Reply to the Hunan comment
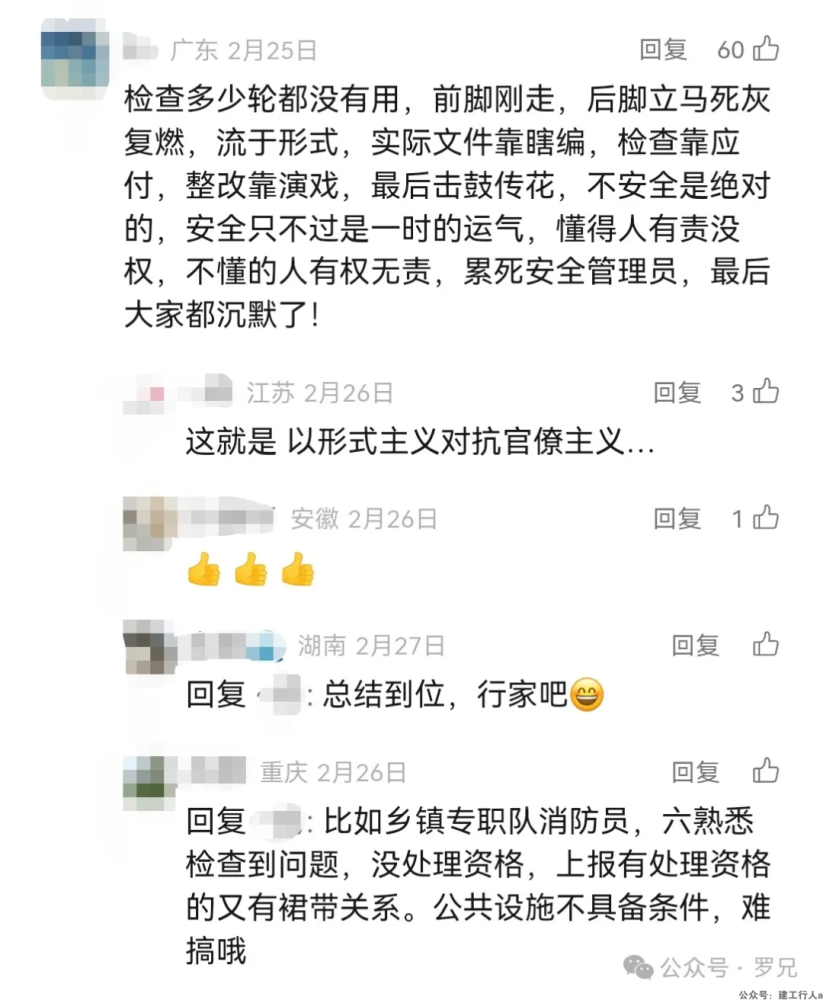Screen dimensions: 823x1000 [695, 645]
